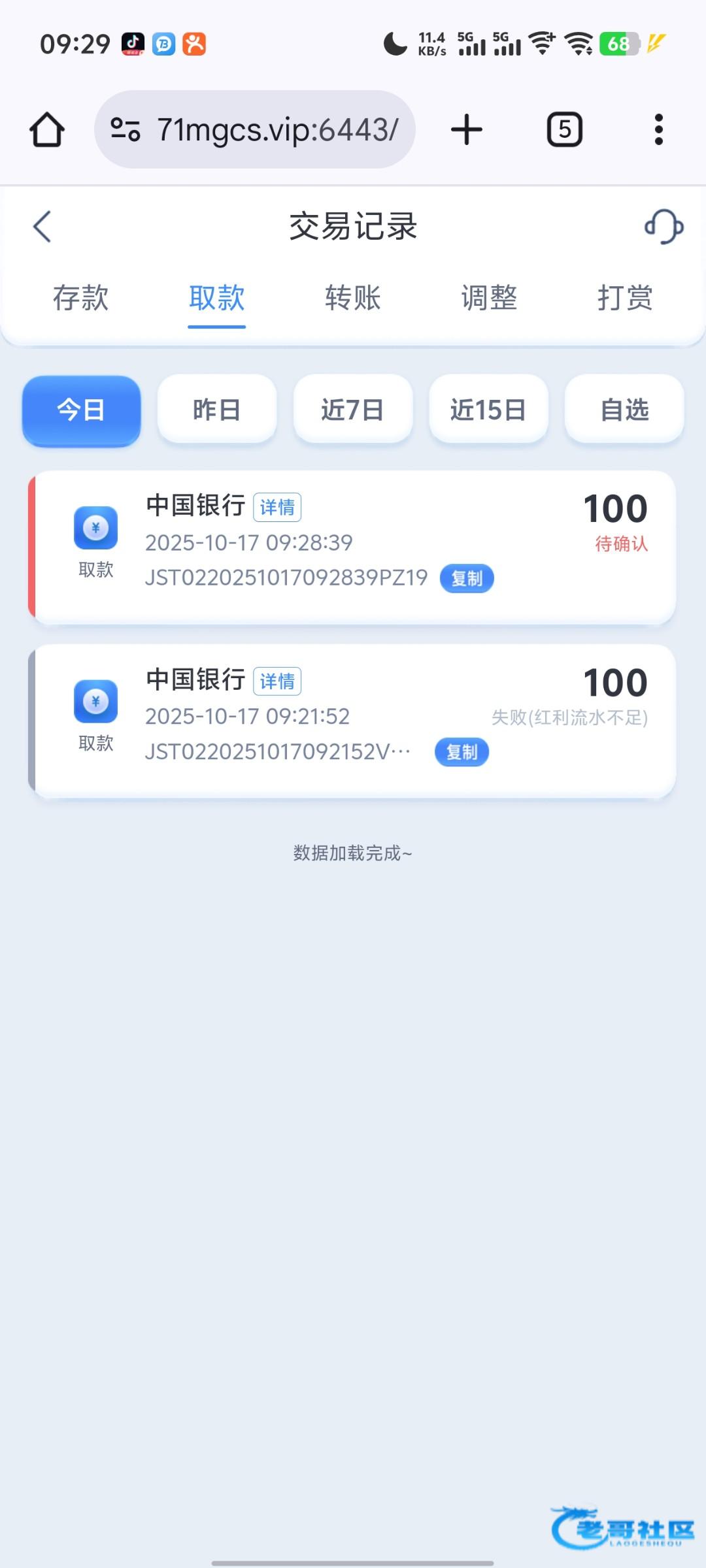
Task: Show records from 近7日
Action: point(352,410)
